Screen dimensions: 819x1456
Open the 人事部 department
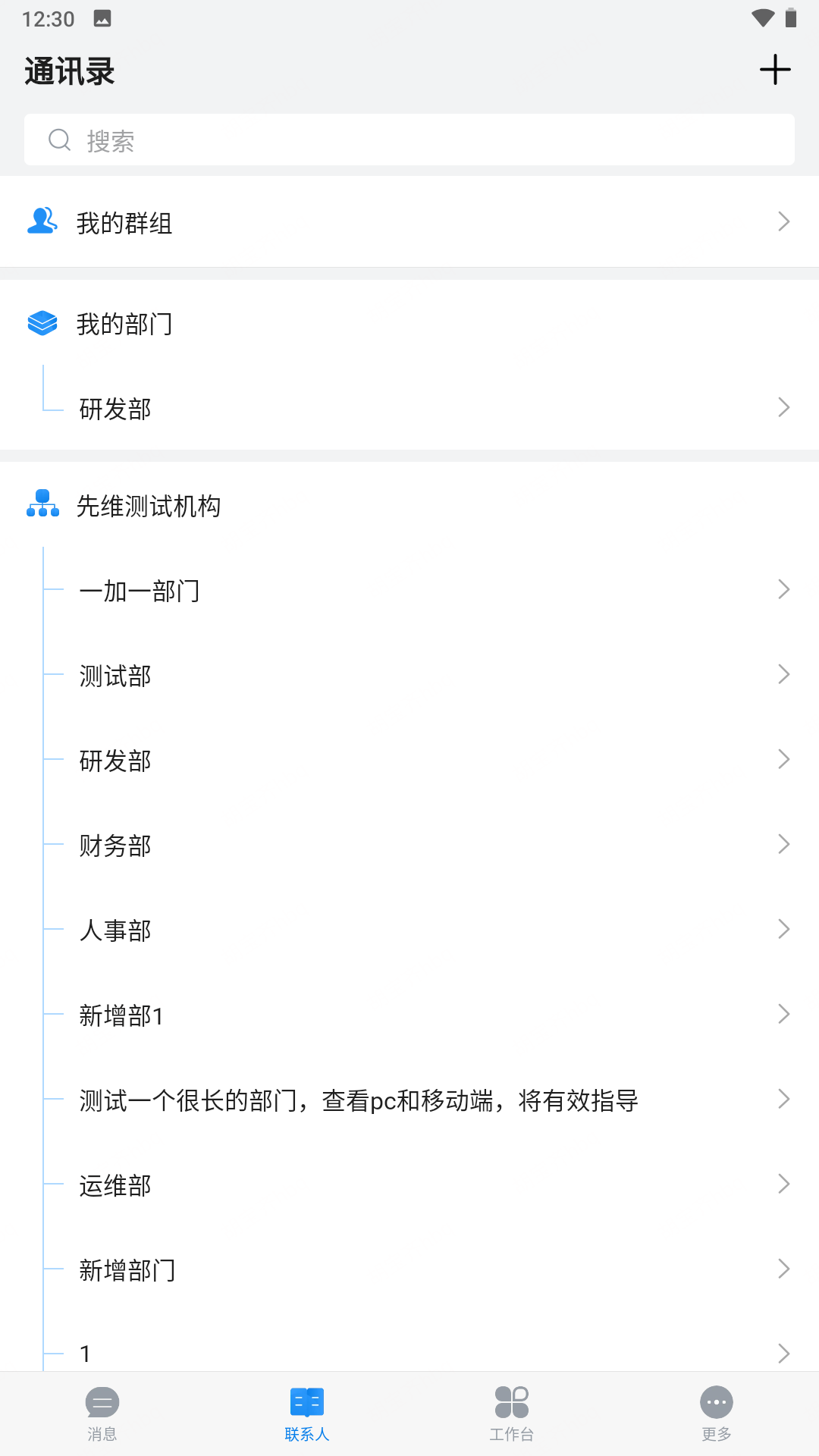pos(409,930)
